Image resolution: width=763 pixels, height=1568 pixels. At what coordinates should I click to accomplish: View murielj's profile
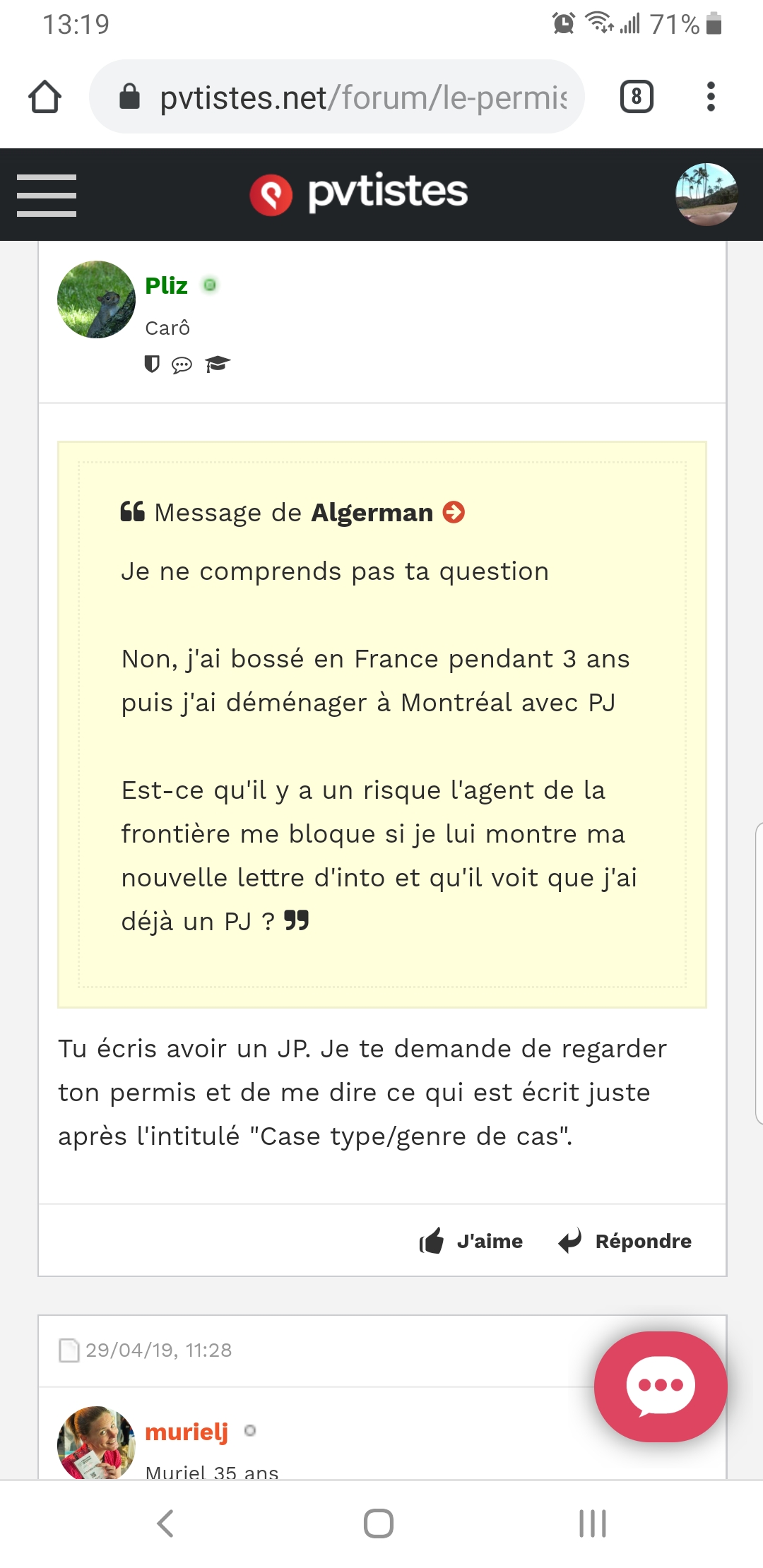pos(187,1432)
